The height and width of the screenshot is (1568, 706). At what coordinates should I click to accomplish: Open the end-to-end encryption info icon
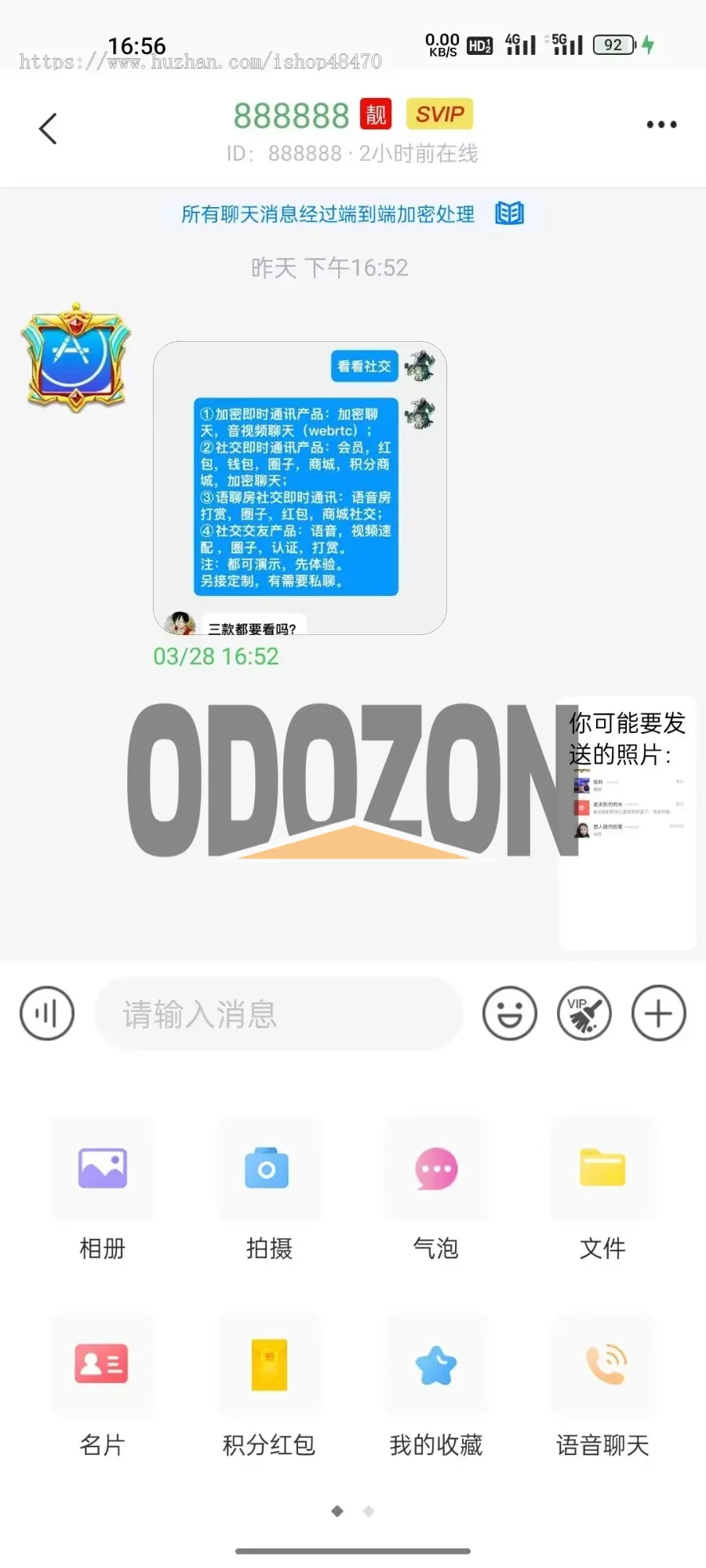(x=510, y=213)
